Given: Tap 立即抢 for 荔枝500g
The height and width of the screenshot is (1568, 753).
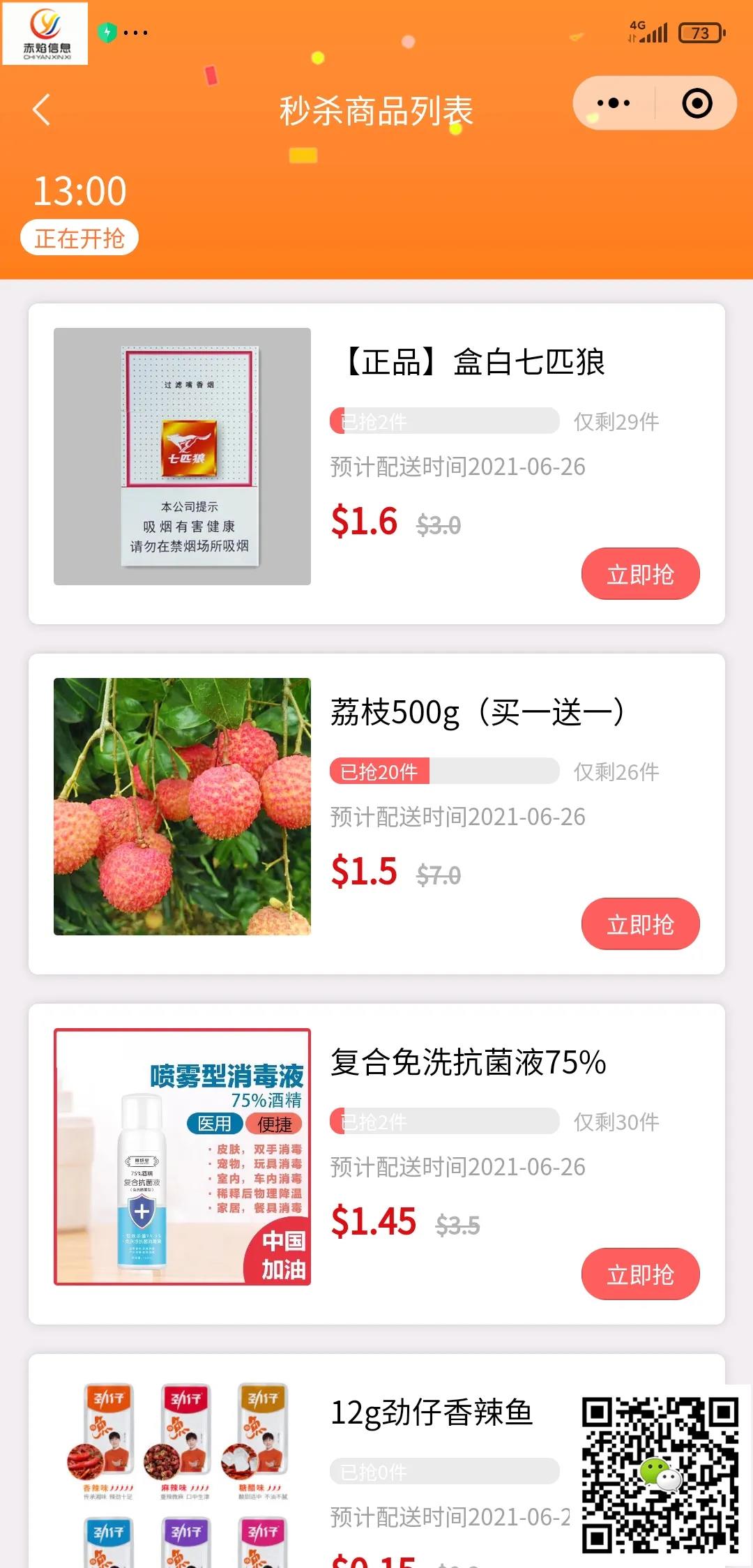Looking at the screenshot, I should 640,924.
